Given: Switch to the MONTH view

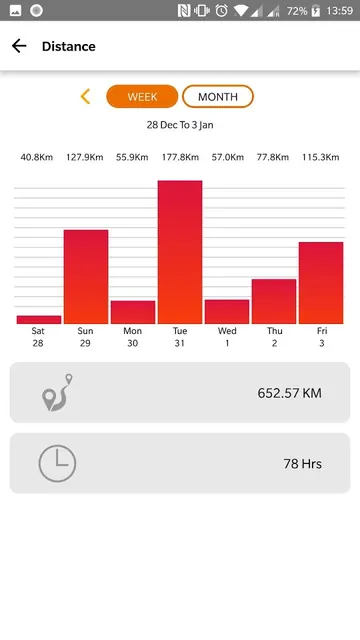Looking at the screenshot, I should tap(218, 96).
